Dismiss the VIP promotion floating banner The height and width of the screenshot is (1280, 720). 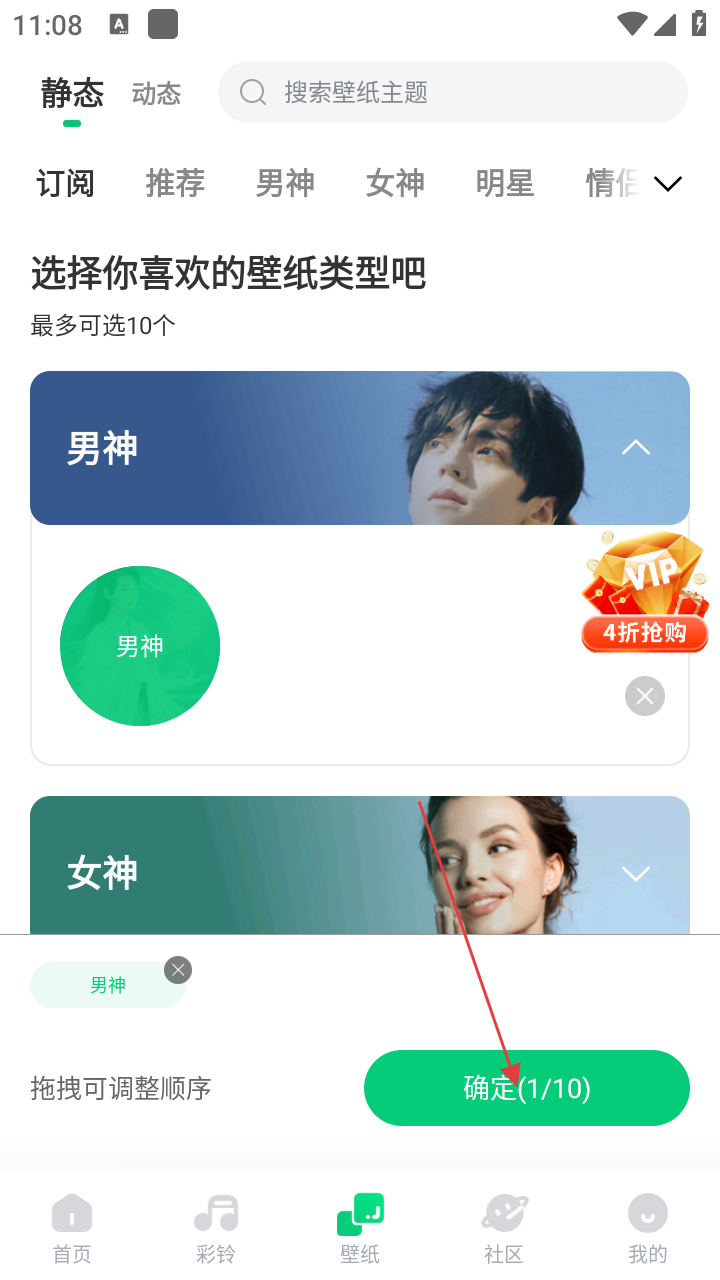645,696
